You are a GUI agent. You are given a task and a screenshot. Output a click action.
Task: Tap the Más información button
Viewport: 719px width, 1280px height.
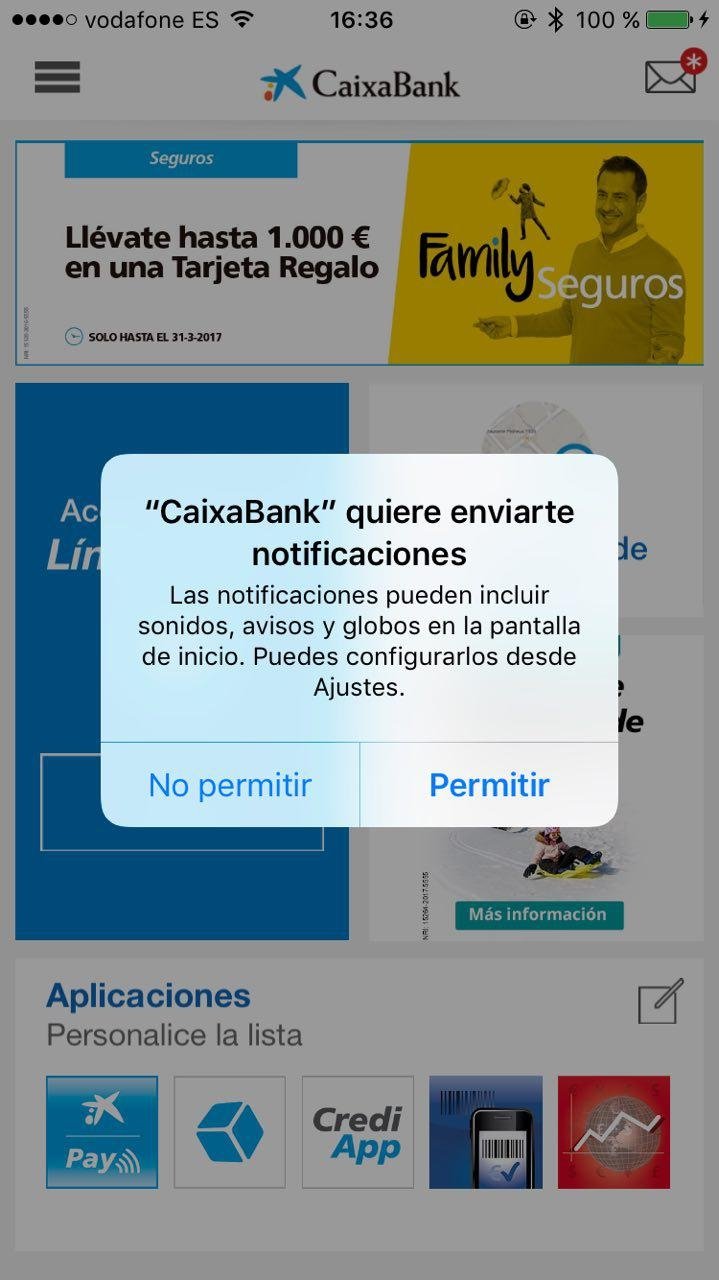click(x=538, y=914)
